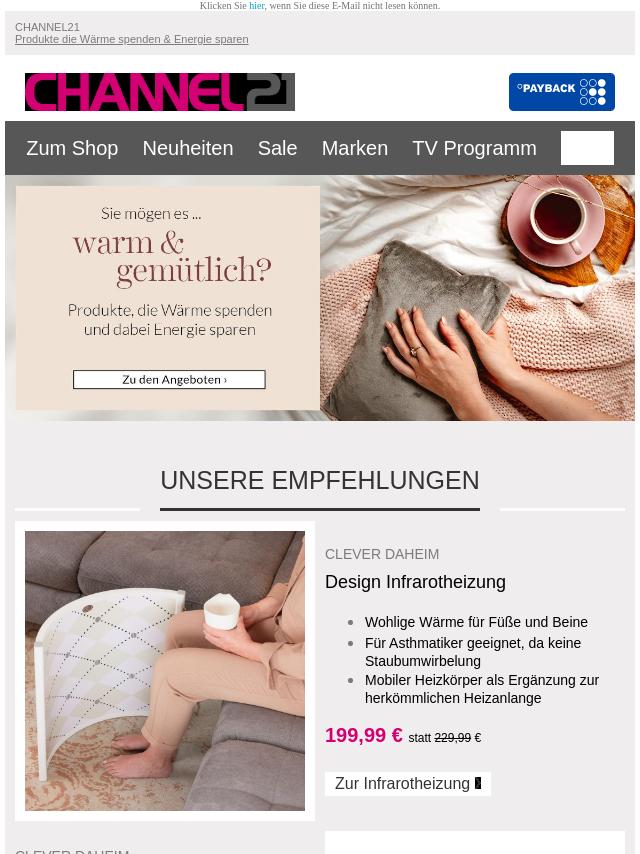Open the Sale section
Viewport: 640px width, 854px height.
277,148
